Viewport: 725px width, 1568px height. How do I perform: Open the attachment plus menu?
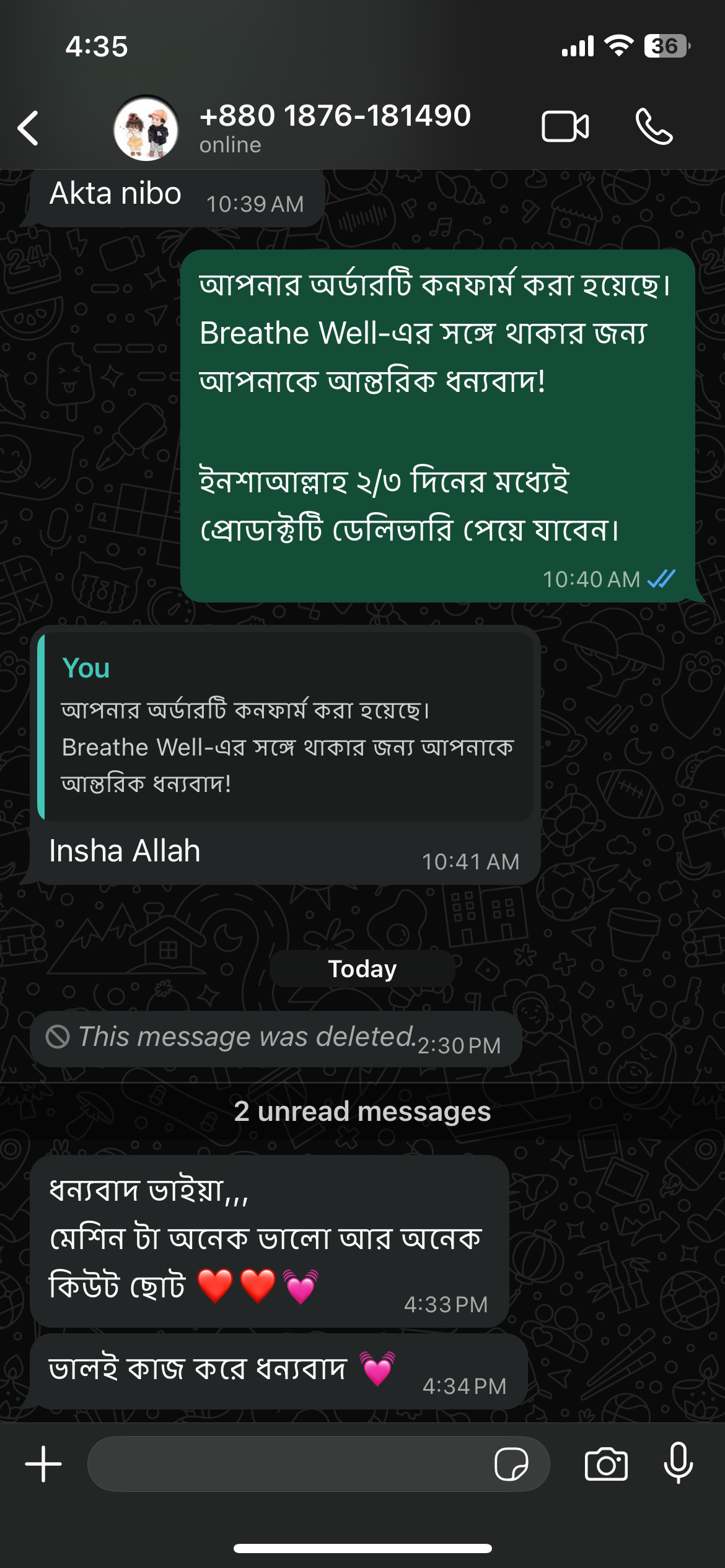click(43, 1465)
